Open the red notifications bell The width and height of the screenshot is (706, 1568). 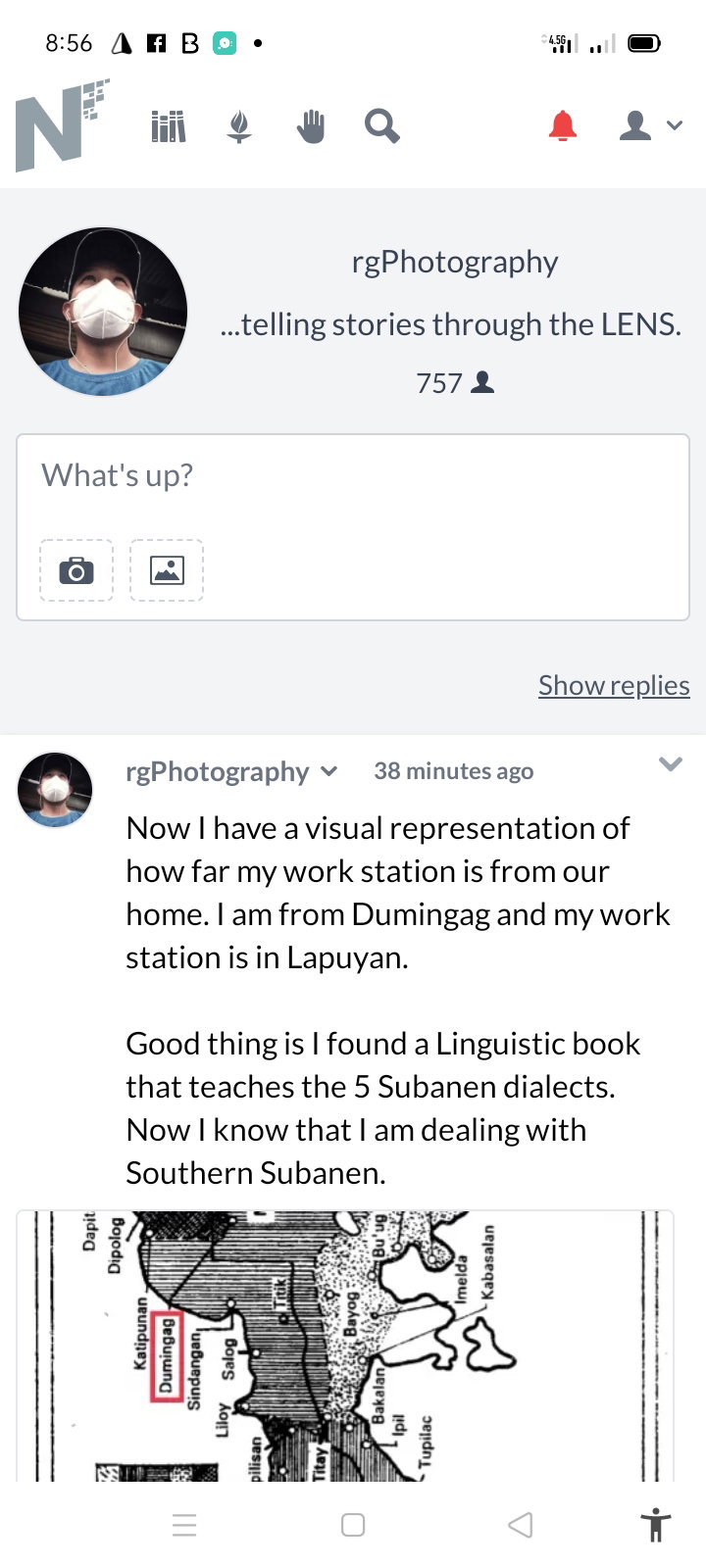563,125
